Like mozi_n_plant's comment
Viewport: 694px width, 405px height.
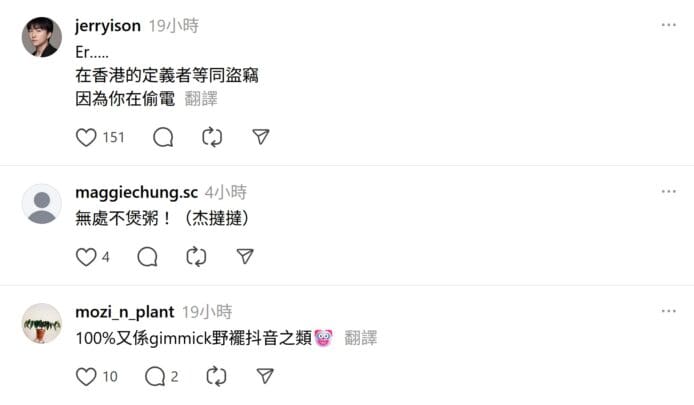[x=87, y=376]
